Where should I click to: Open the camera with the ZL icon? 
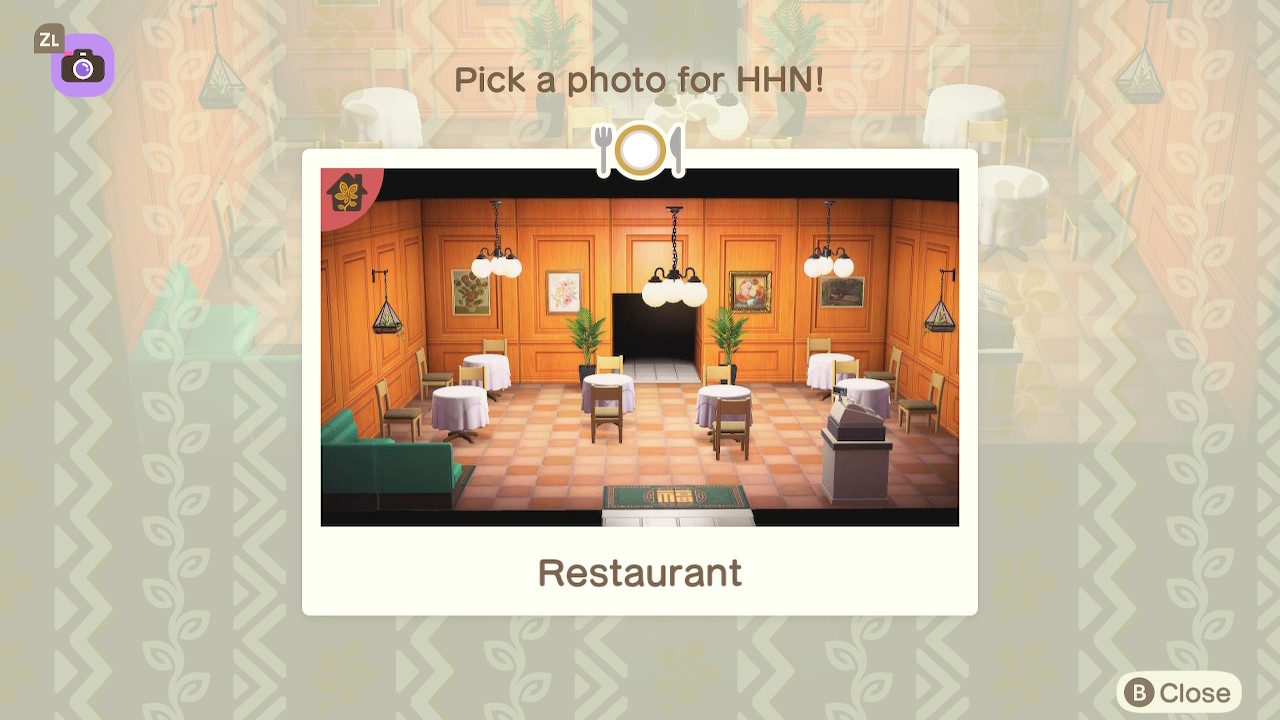[82, 66]
